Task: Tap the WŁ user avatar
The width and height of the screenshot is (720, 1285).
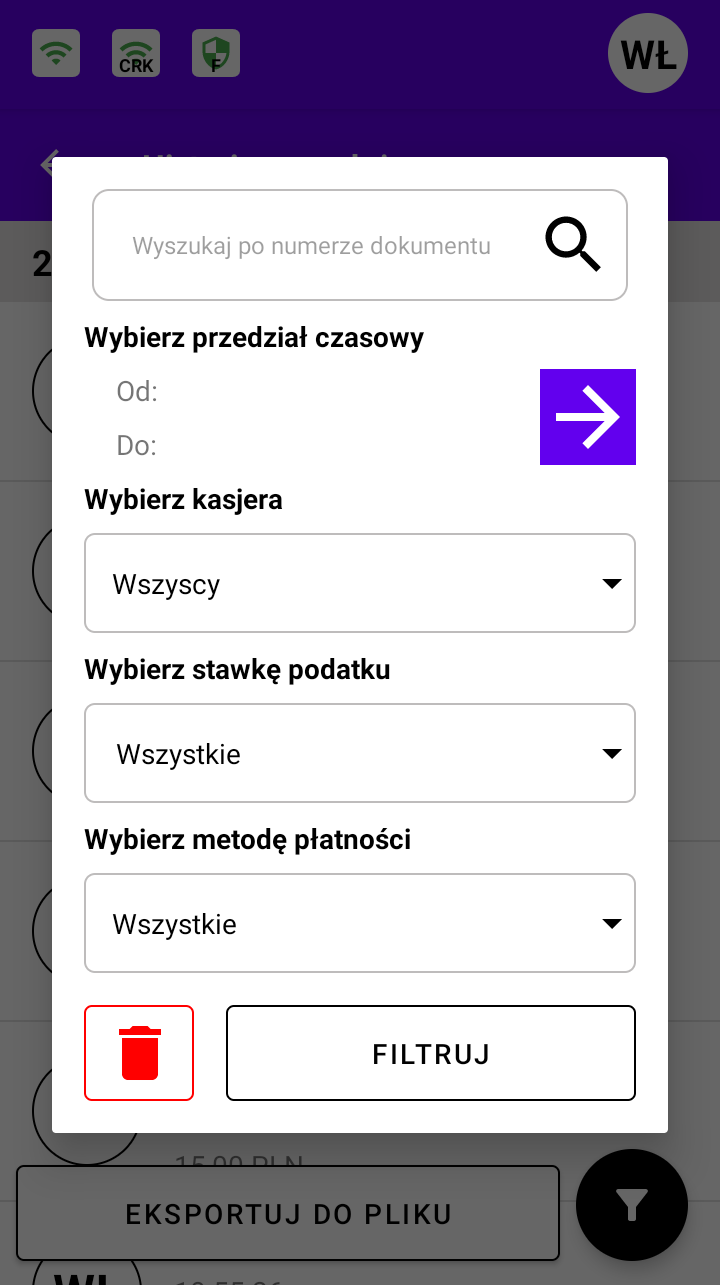Action: click(x=648, y=53)
